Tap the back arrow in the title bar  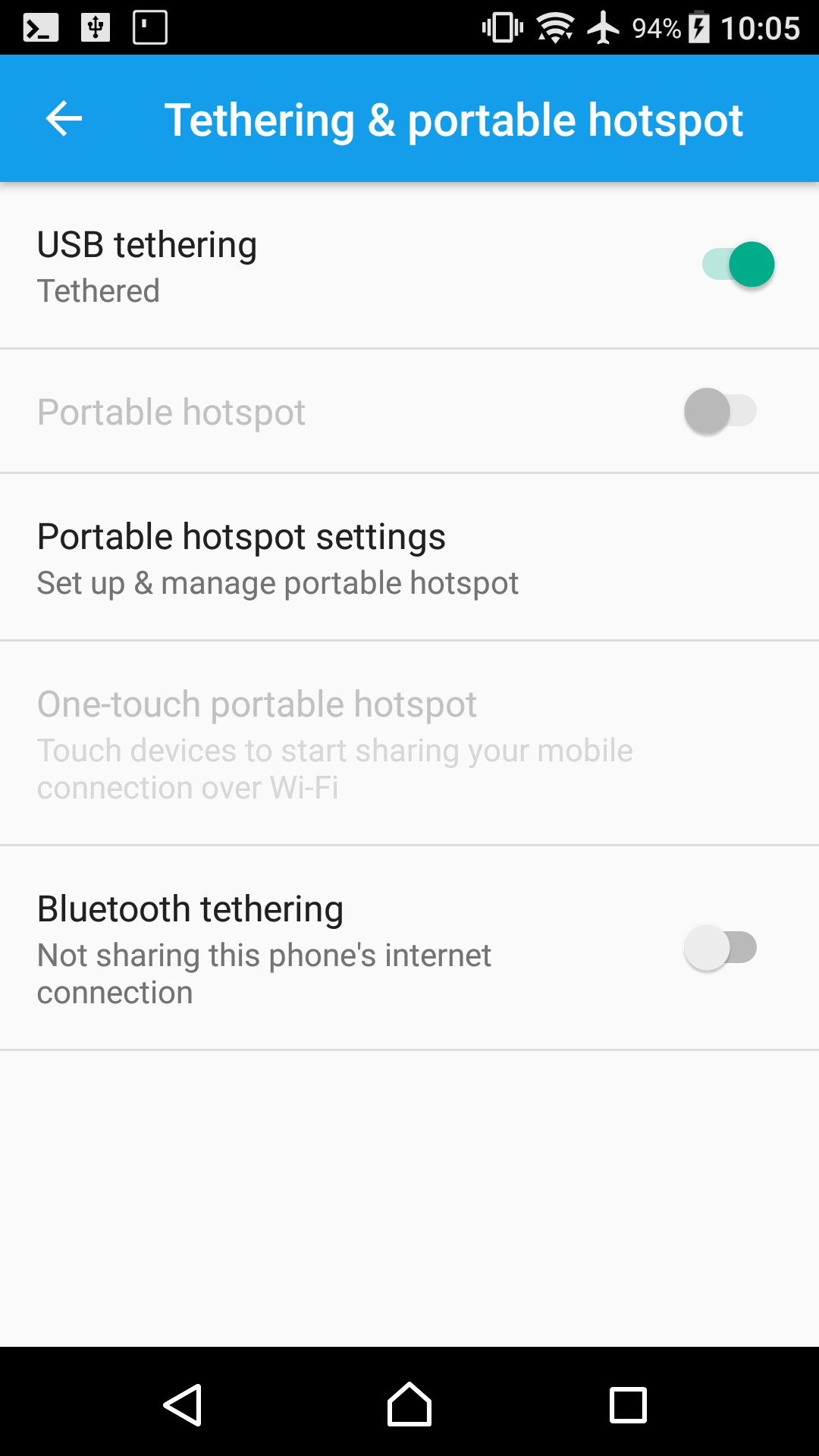(x=63, y=118)
